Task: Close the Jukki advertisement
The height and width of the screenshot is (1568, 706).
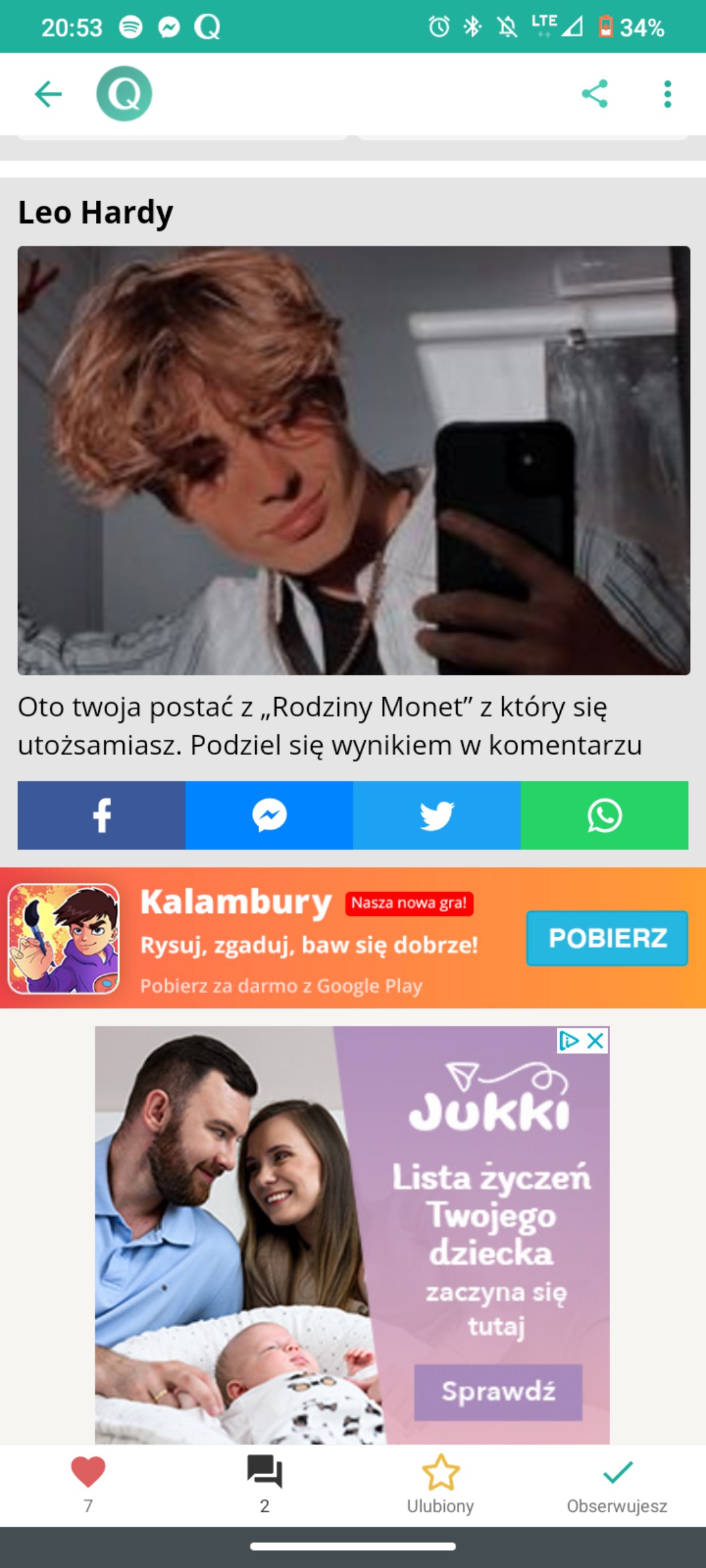Action: tap(596, 1041)
